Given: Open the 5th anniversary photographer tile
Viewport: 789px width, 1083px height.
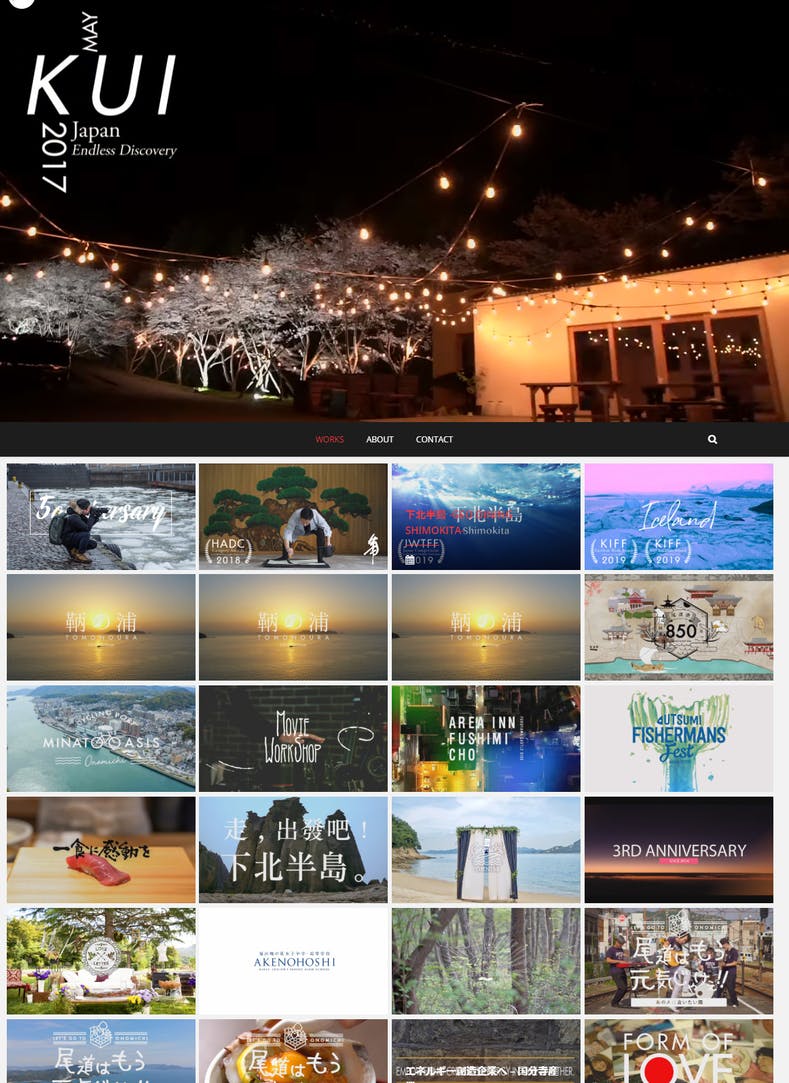Looking at the screenshot, I should coord(101,517).
